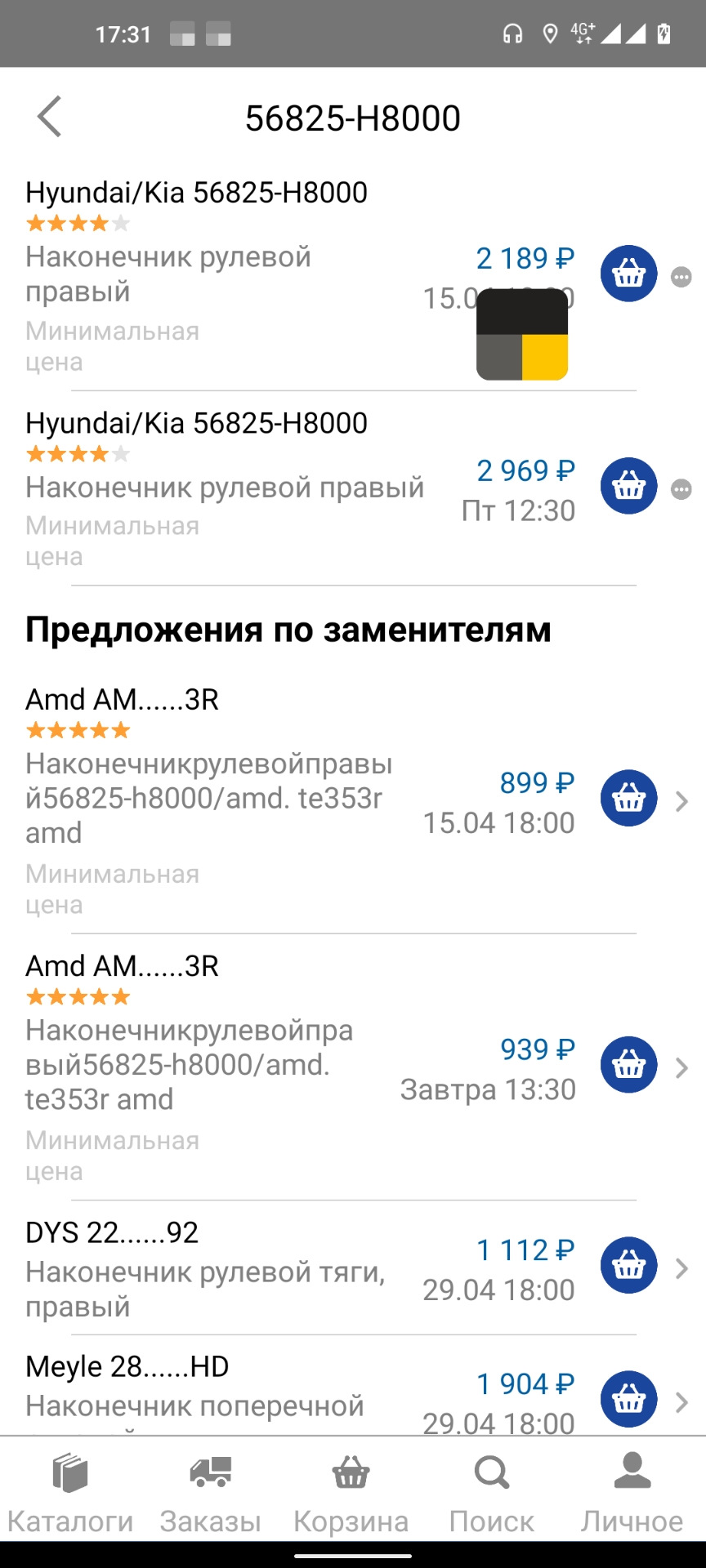Go back using the arrow at top left
Screen dimensions: 706x1568
(48, 116)
